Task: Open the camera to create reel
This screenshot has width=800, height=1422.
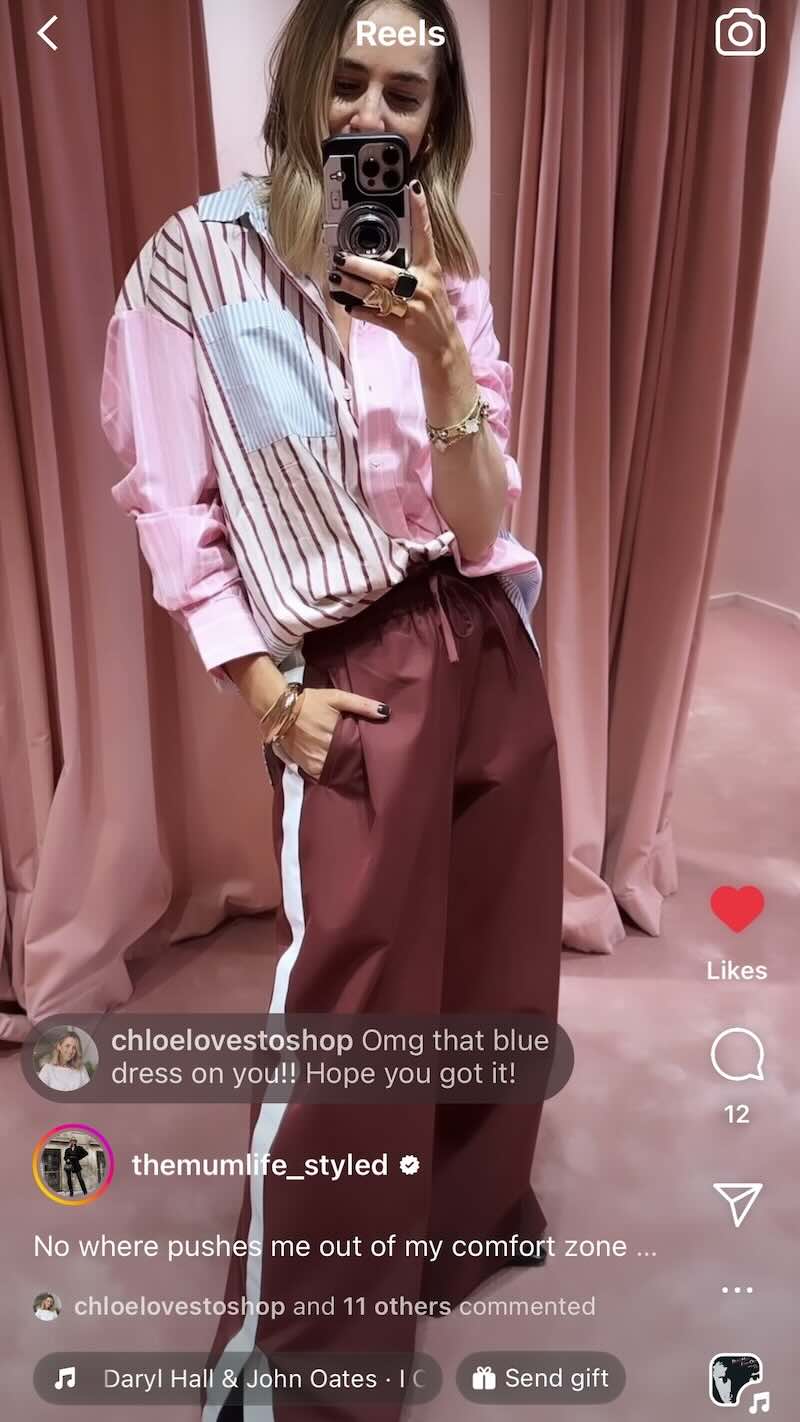Action: [740, 34]
